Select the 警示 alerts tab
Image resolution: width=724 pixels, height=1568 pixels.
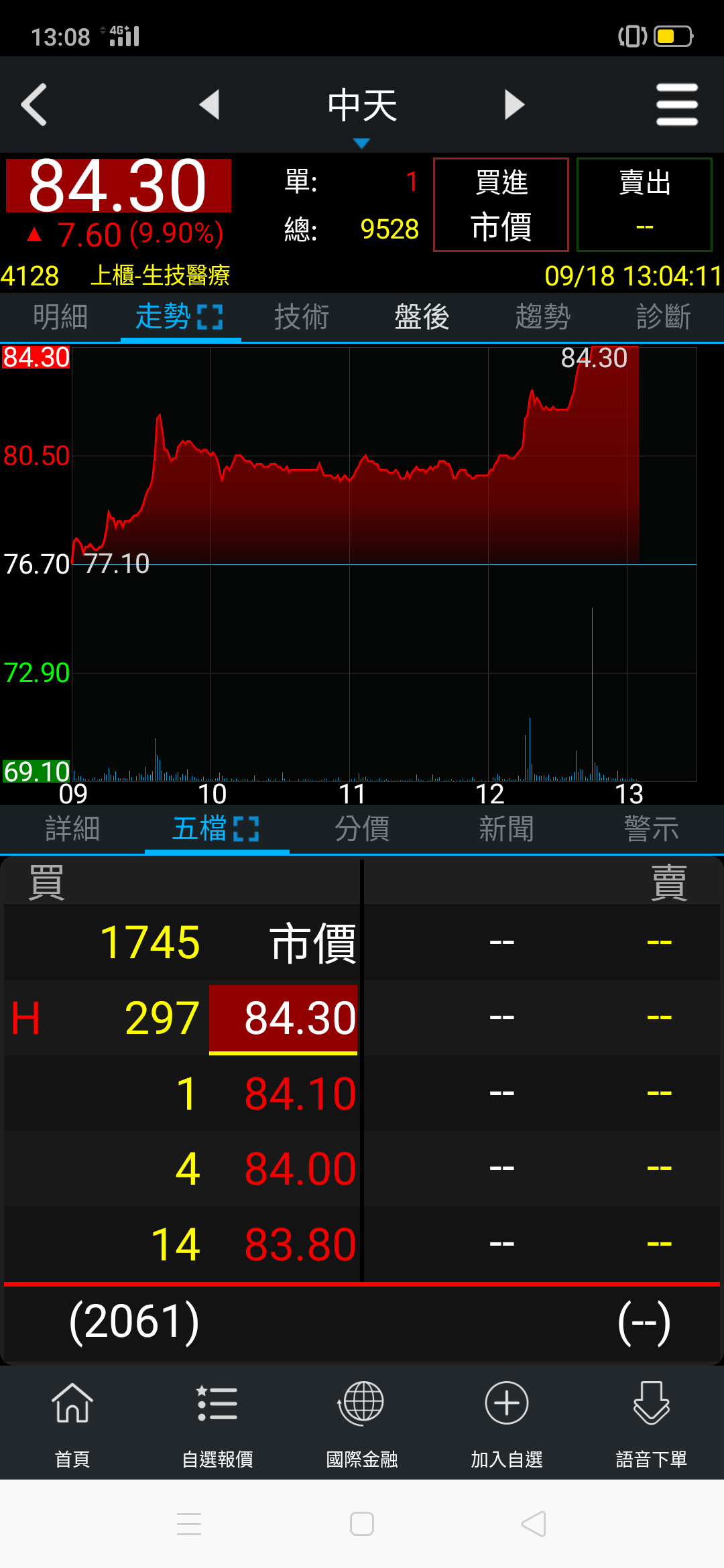(651, 829)
